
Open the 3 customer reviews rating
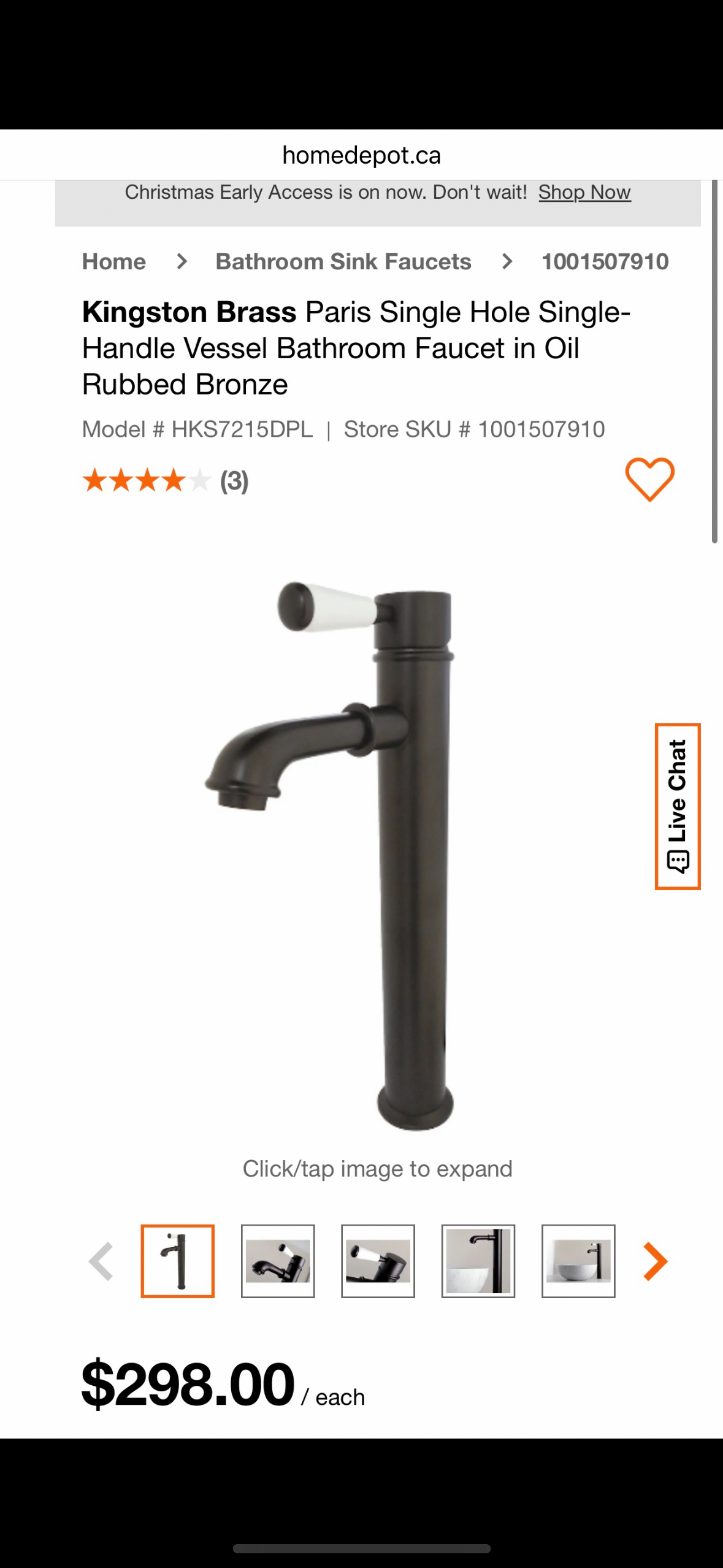click(x=166, y=480)
